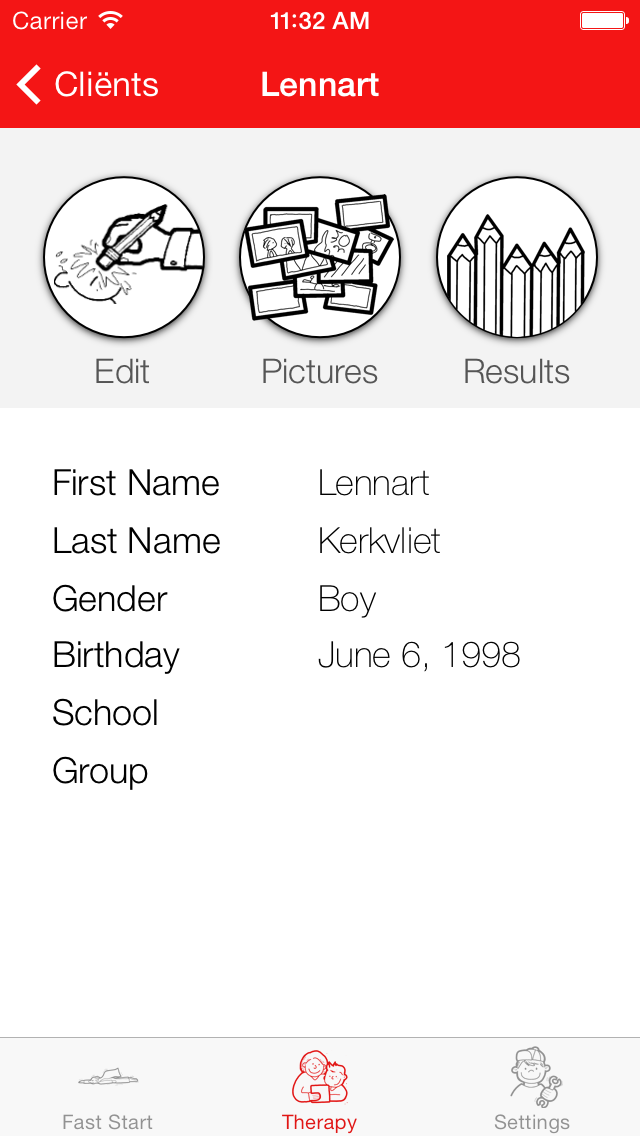Switch to the Fast Start tab
Screen dimensions: 640x1136
point(107,1092)
